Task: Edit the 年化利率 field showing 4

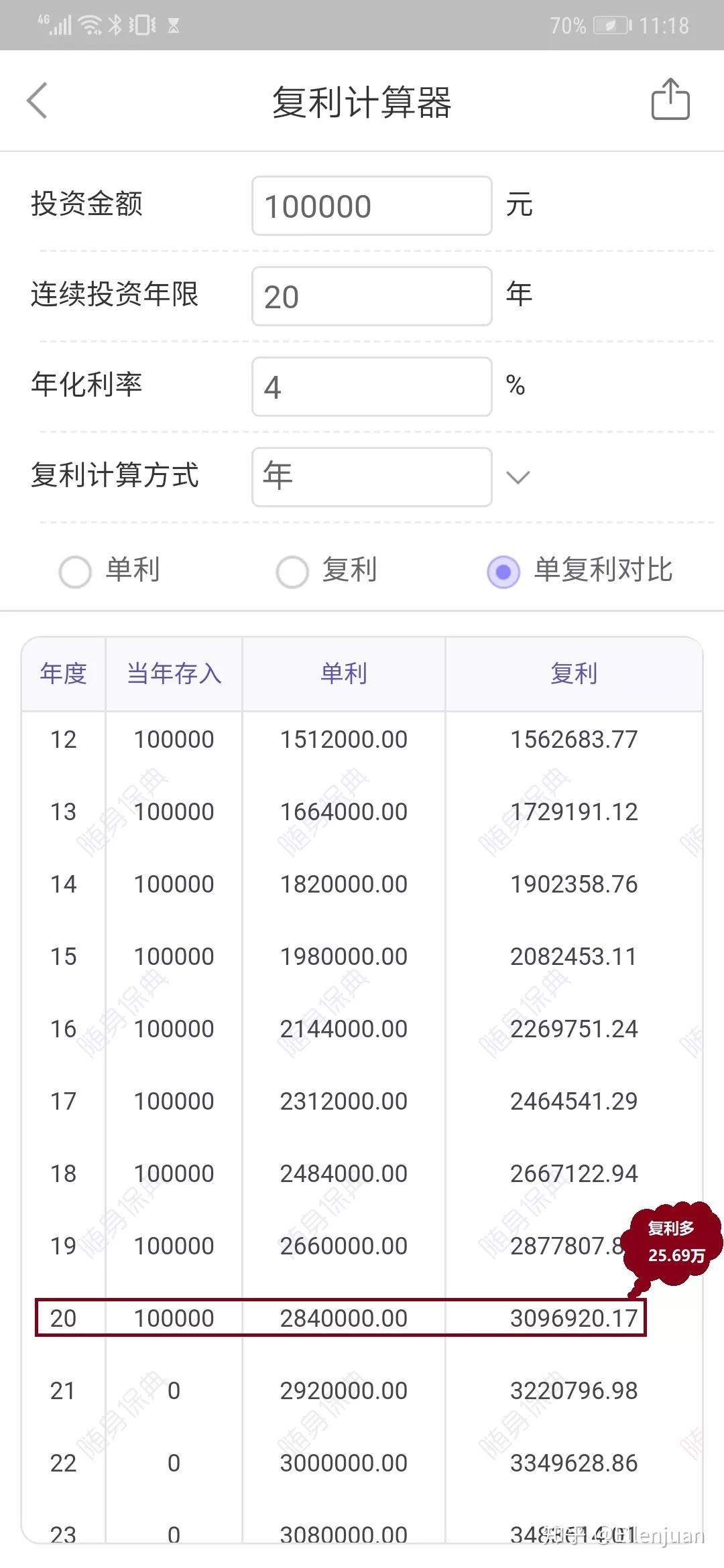Action: [371, 387]
